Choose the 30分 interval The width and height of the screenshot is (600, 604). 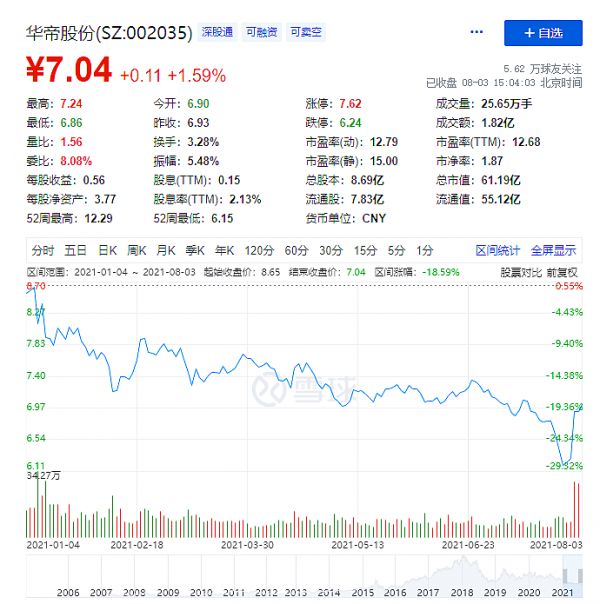pyautogui.click(x=329, y=250)
